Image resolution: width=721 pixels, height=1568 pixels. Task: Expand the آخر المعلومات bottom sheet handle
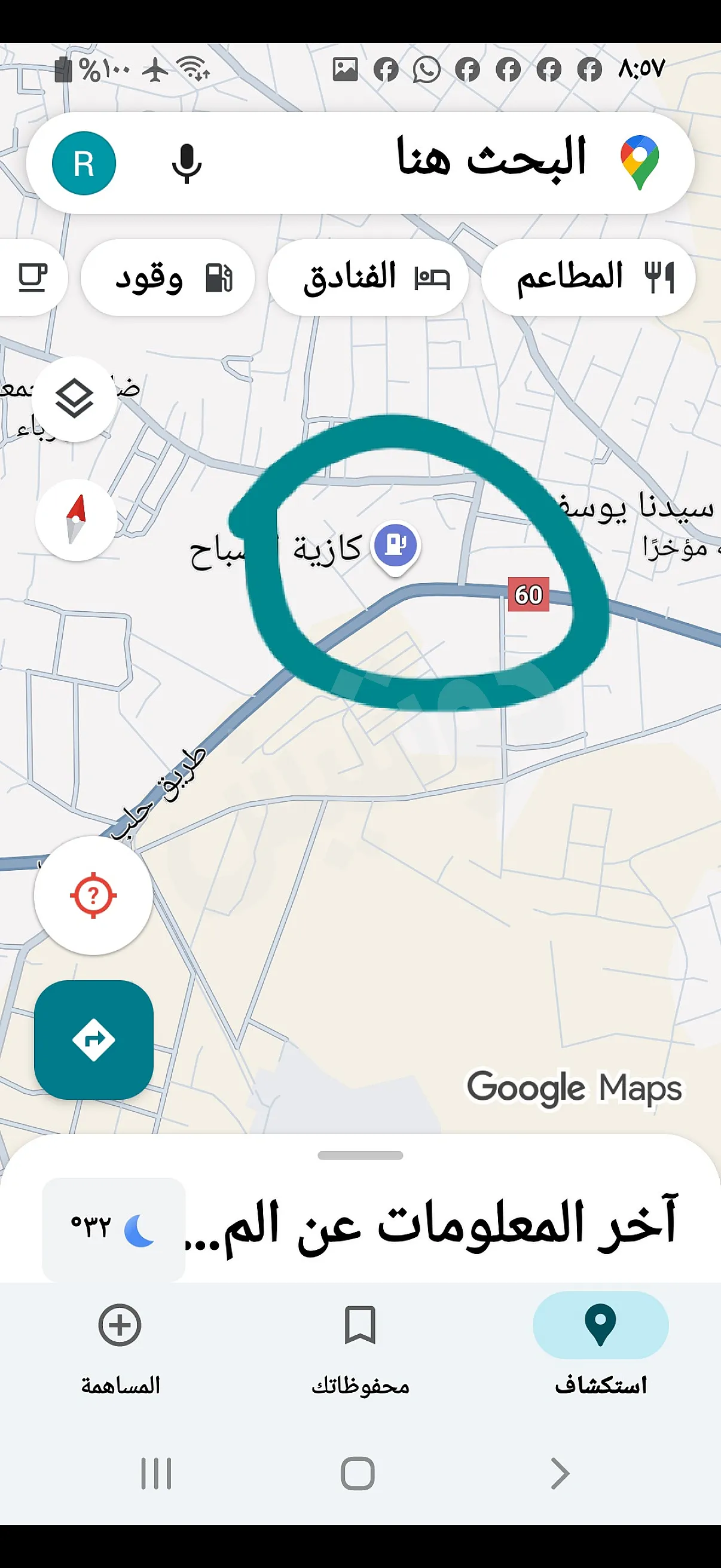click(360, 1155)
